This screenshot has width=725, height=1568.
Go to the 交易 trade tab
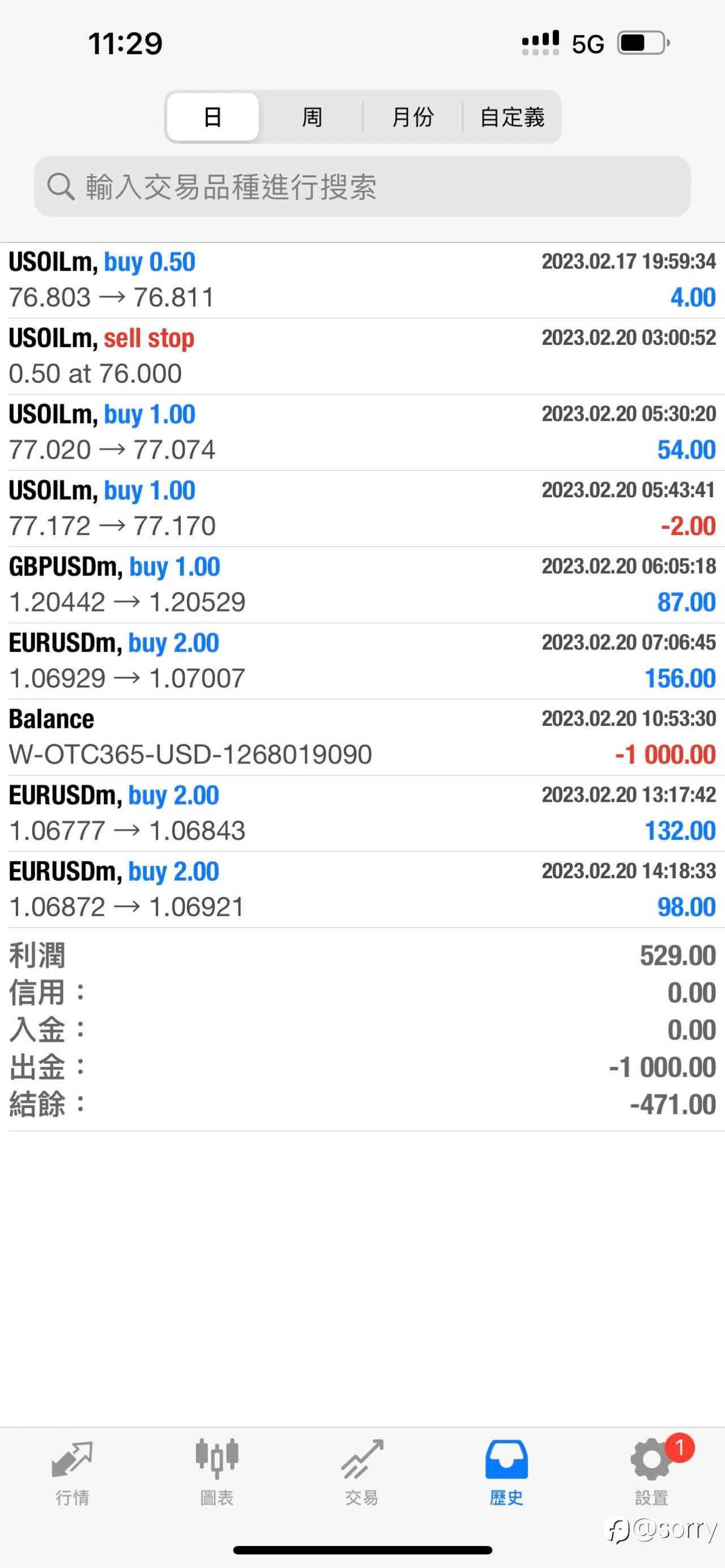click(362, 1473)
